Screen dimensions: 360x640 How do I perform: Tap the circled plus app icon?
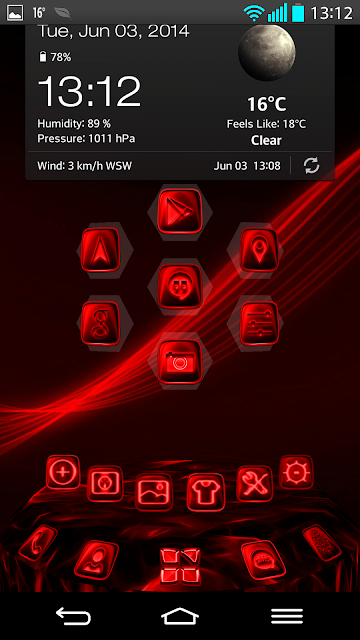tap(63, 472)
